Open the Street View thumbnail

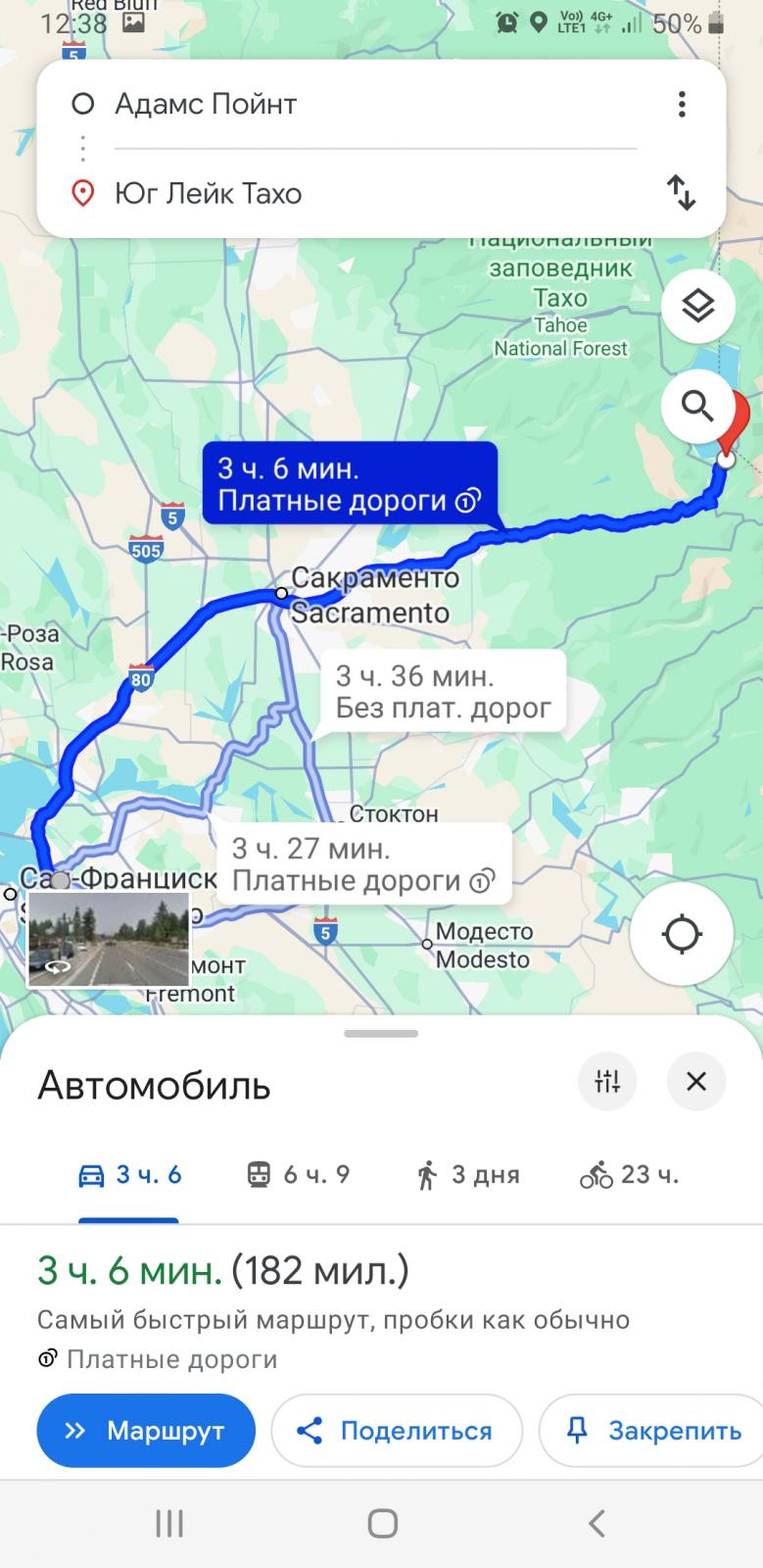(108, 939)
